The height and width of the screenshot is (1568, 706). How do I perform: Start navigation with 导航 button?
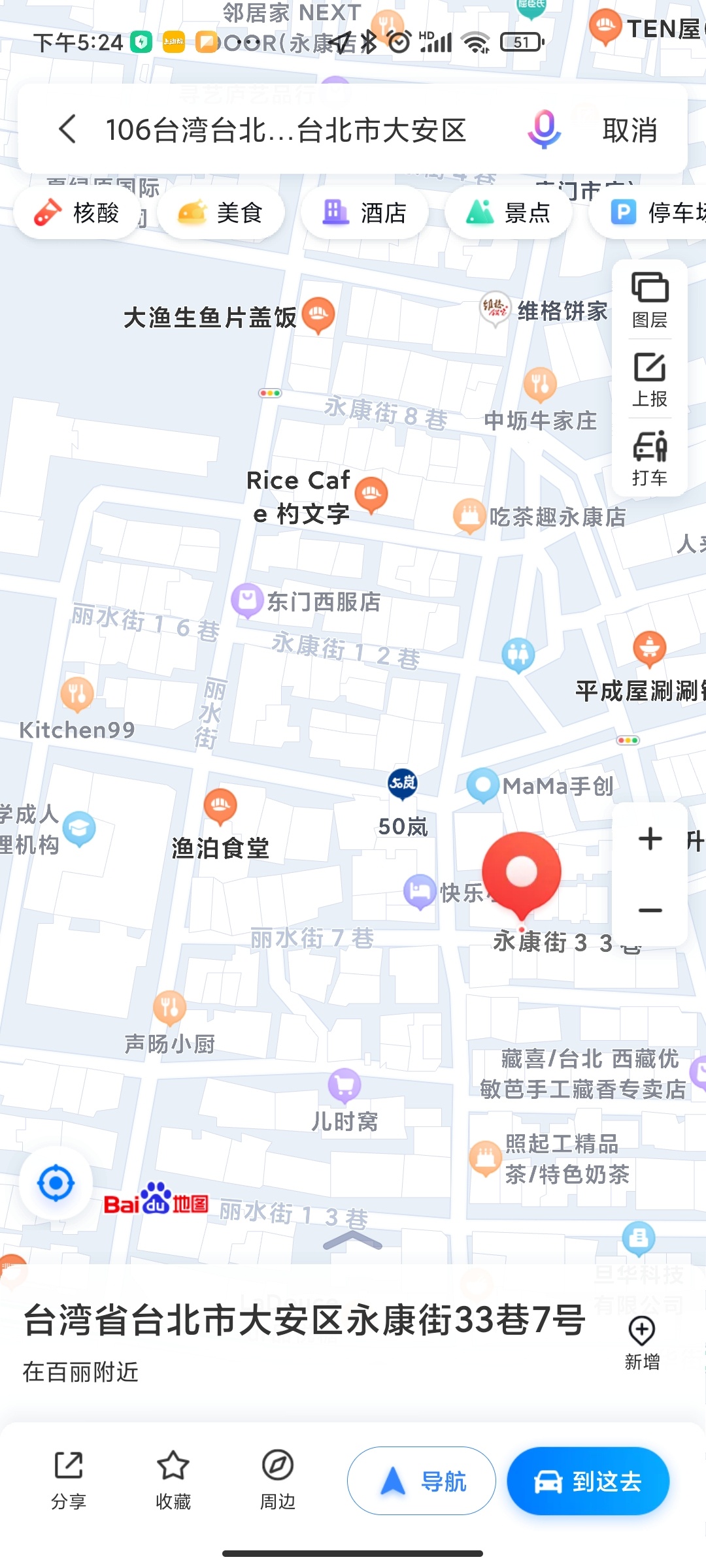[x=422, y=1481]
